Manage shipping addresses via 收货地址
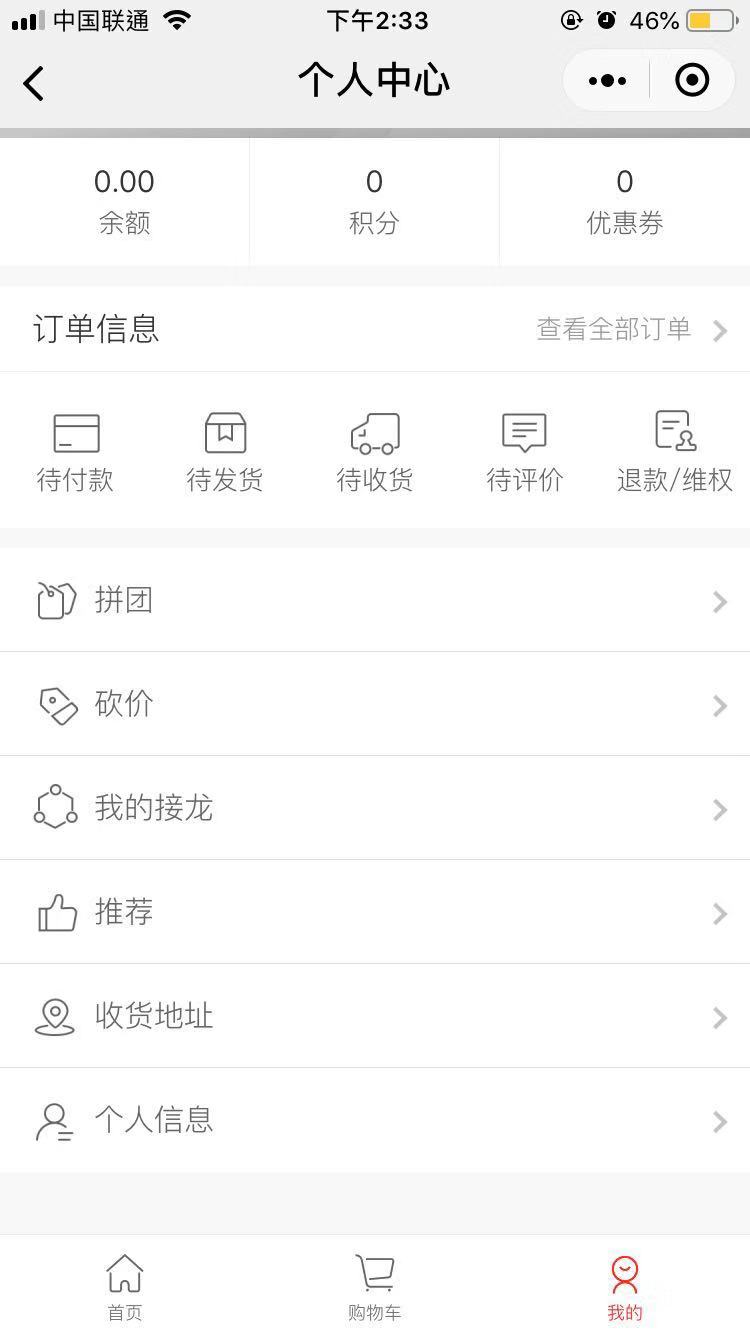This screenshot has width=750, height=1334. click(375, 1017)
